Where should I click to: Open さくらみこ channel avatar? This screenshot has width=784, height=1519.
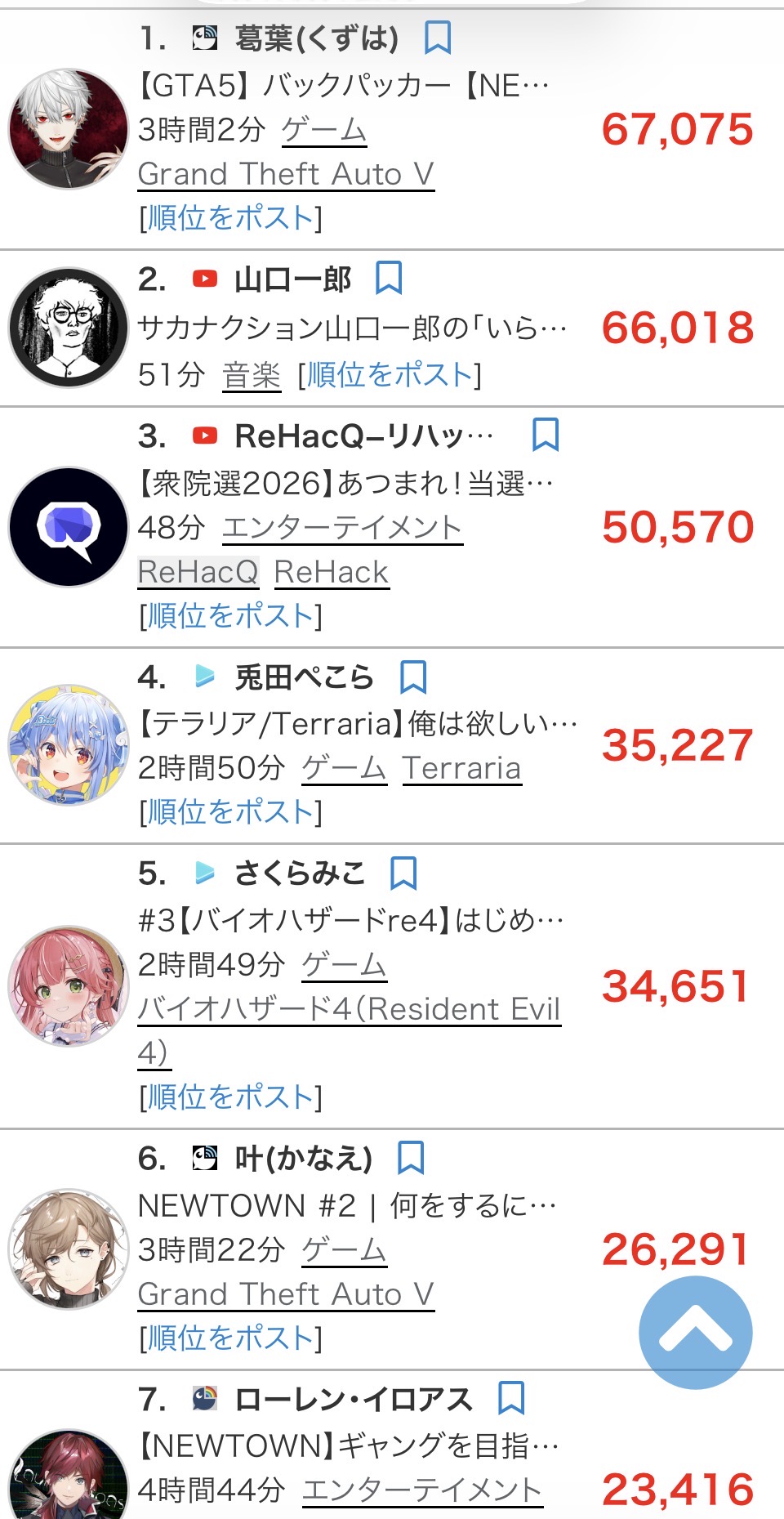tap(69, 986)
